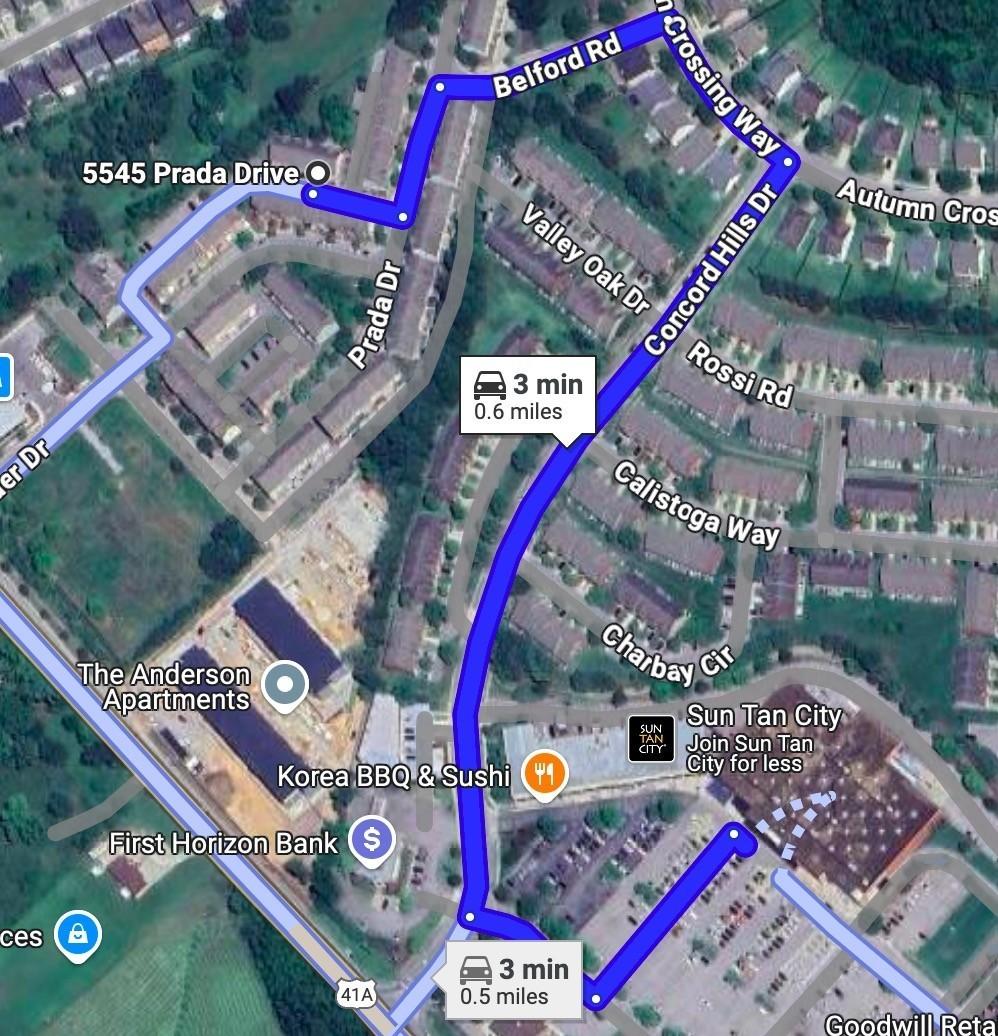Choose the alternate 3 min 0.5 miles route
Image resolution: width=998 pixels, height=1036 pixels.
513,981
